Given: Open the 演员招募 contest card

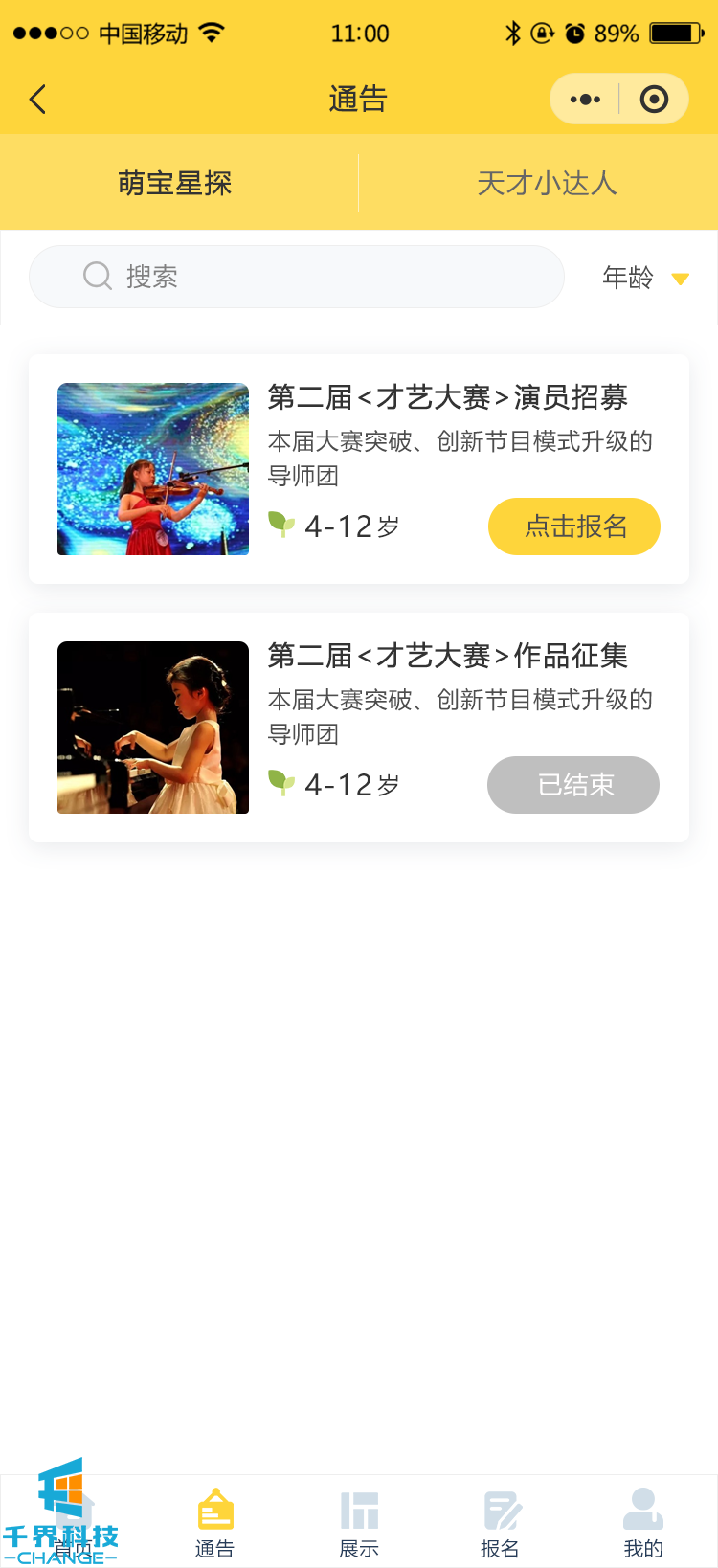Looking at the screenshot, I should point(359,469).
